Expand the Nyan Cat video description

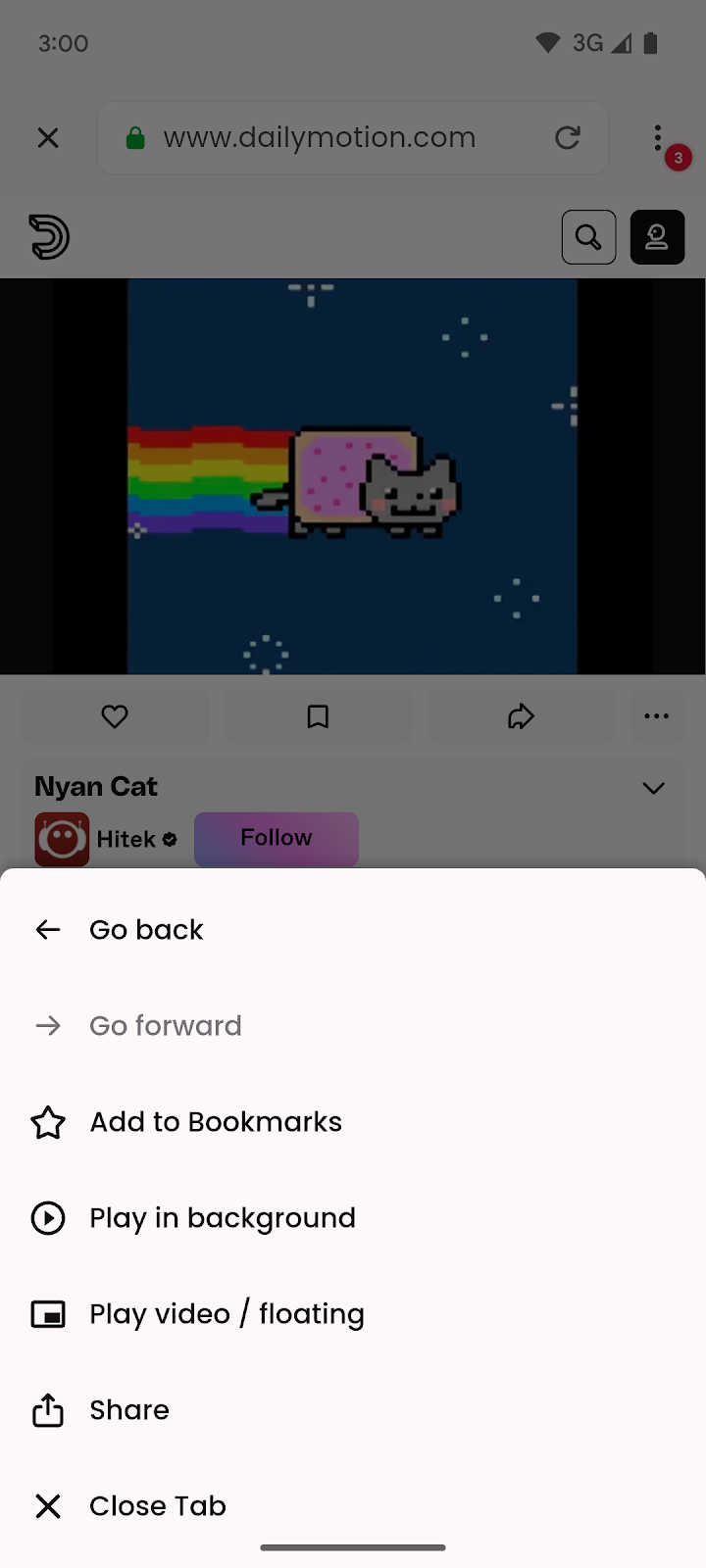click(x=653, y=787)
